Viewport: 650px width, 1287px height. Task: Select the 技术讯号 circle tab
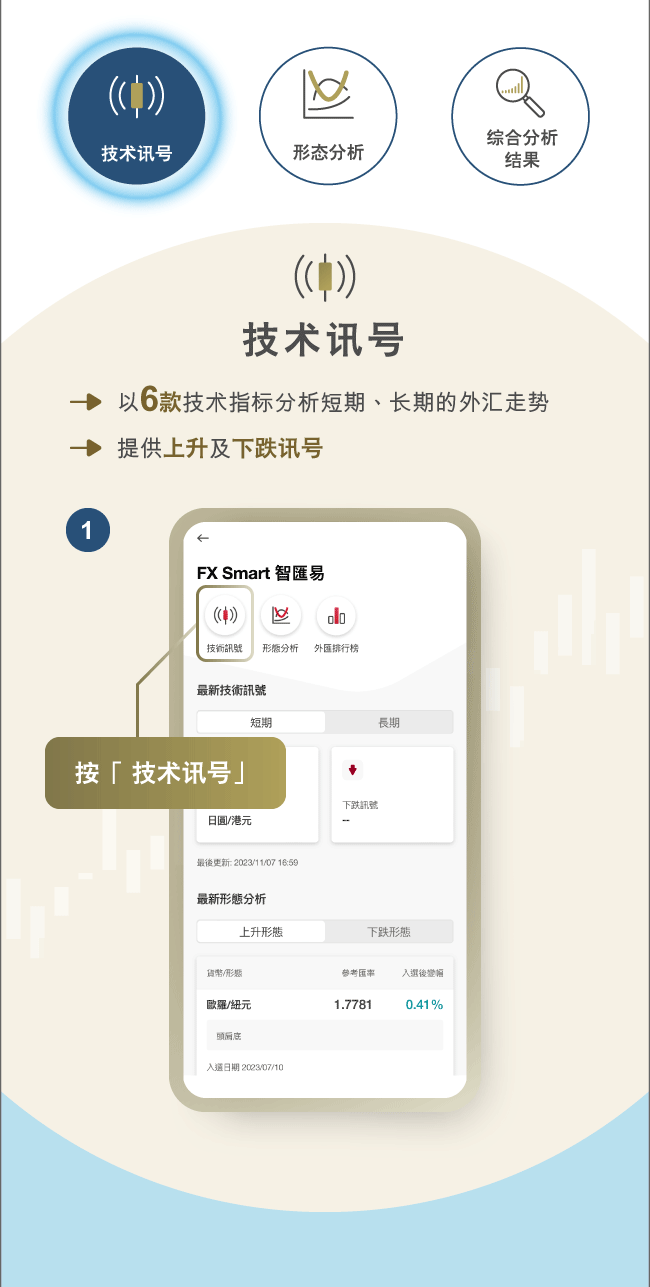[x=136, y=116]
